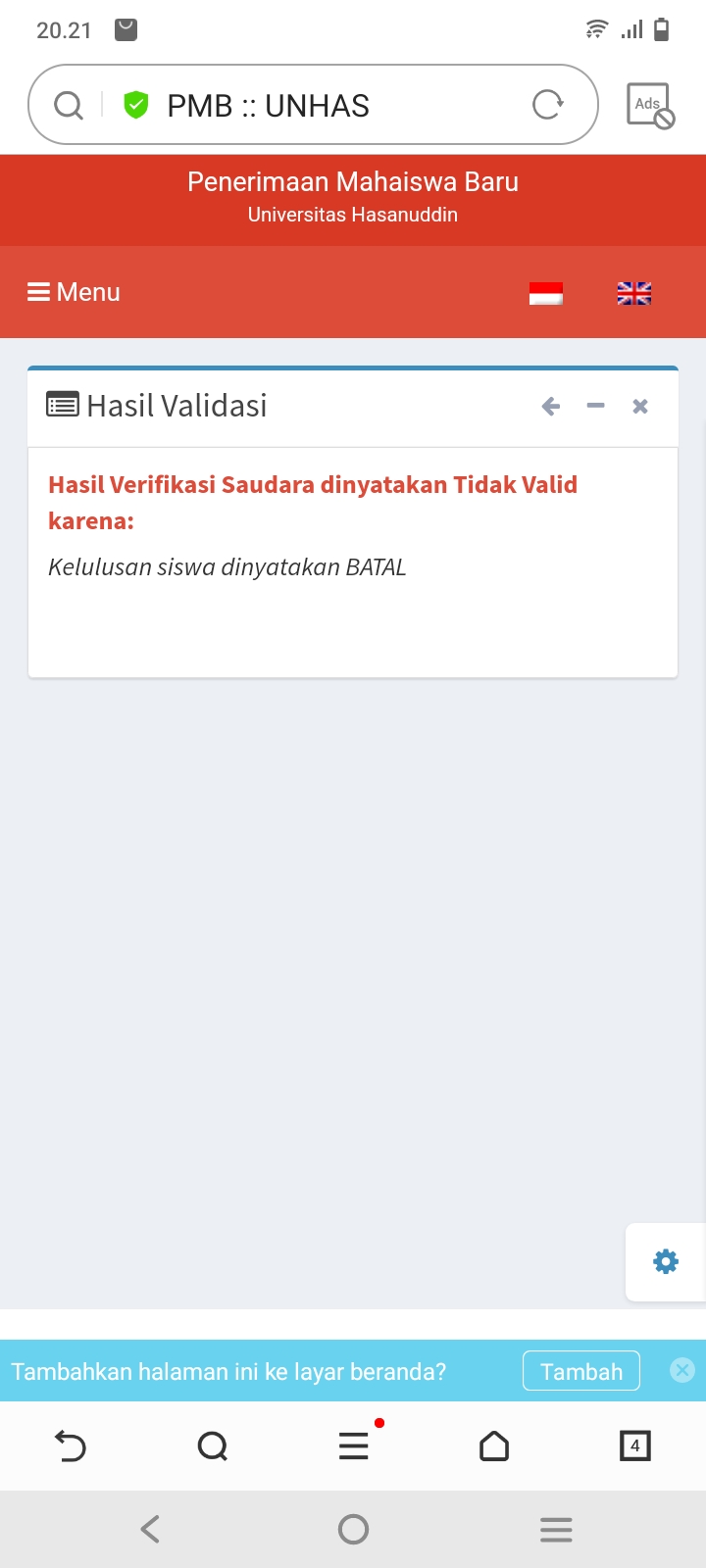Open the browser main menu
The width and height of the screenshot is (706, 1568).
(x=354, y=1445)
